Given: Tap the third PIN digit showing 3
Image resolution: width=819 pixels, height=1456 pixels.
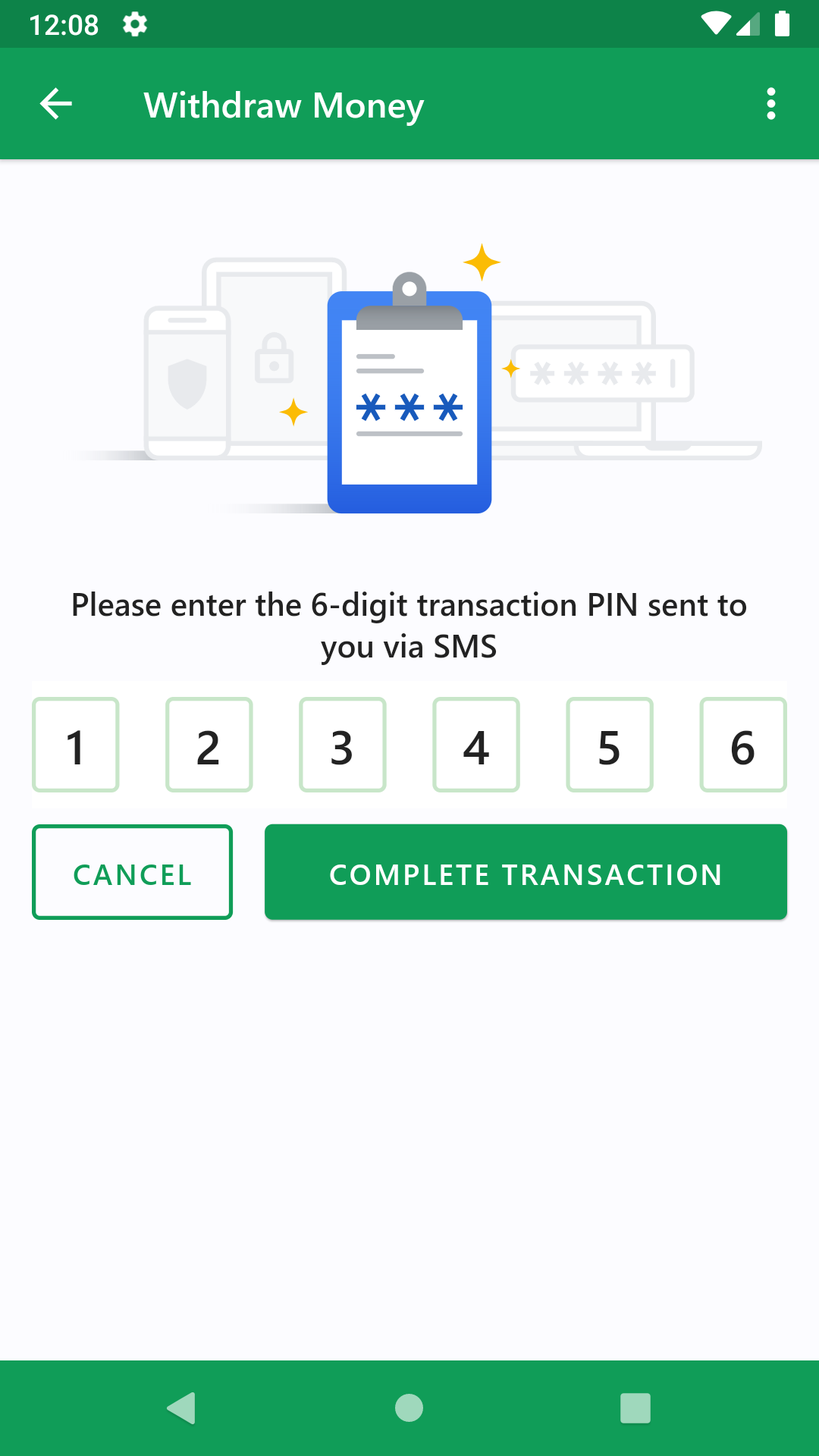Looking at the screenshot, I should pyautogui.click(x=342, y=744).
